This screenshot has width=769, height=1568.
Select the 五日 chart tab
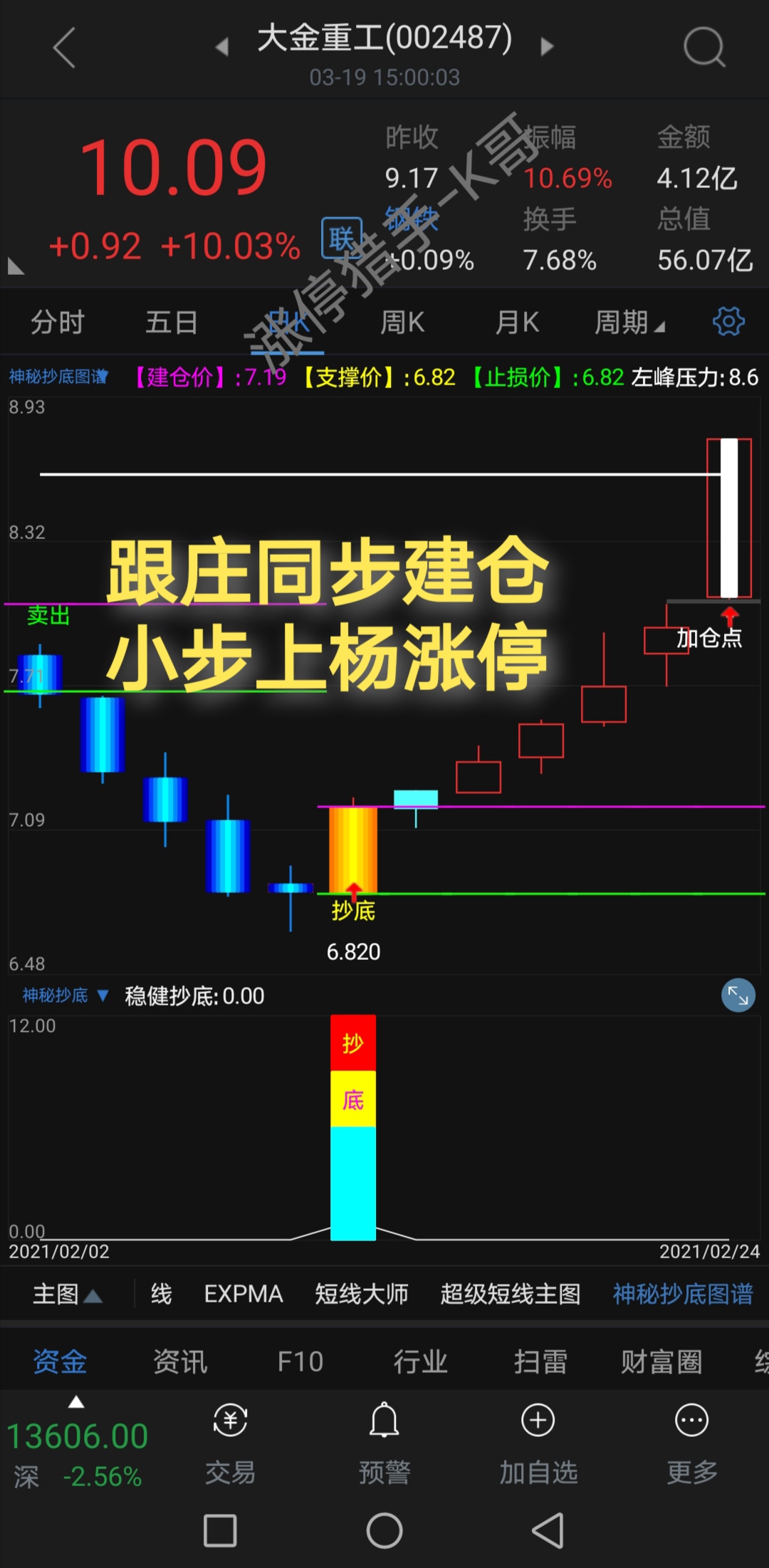point(171,323)
